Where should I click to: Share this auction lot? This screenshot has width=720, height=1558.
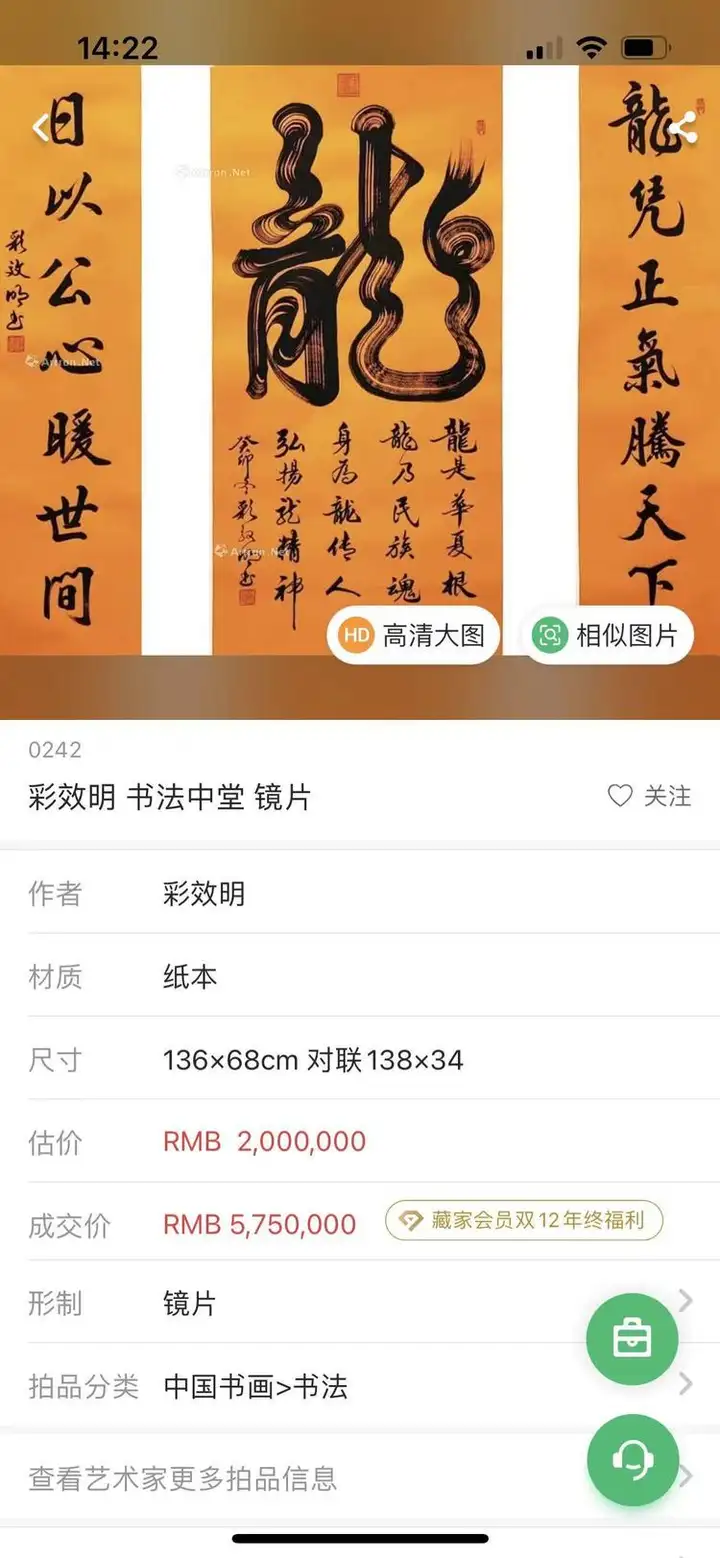(x=681, y=128)
